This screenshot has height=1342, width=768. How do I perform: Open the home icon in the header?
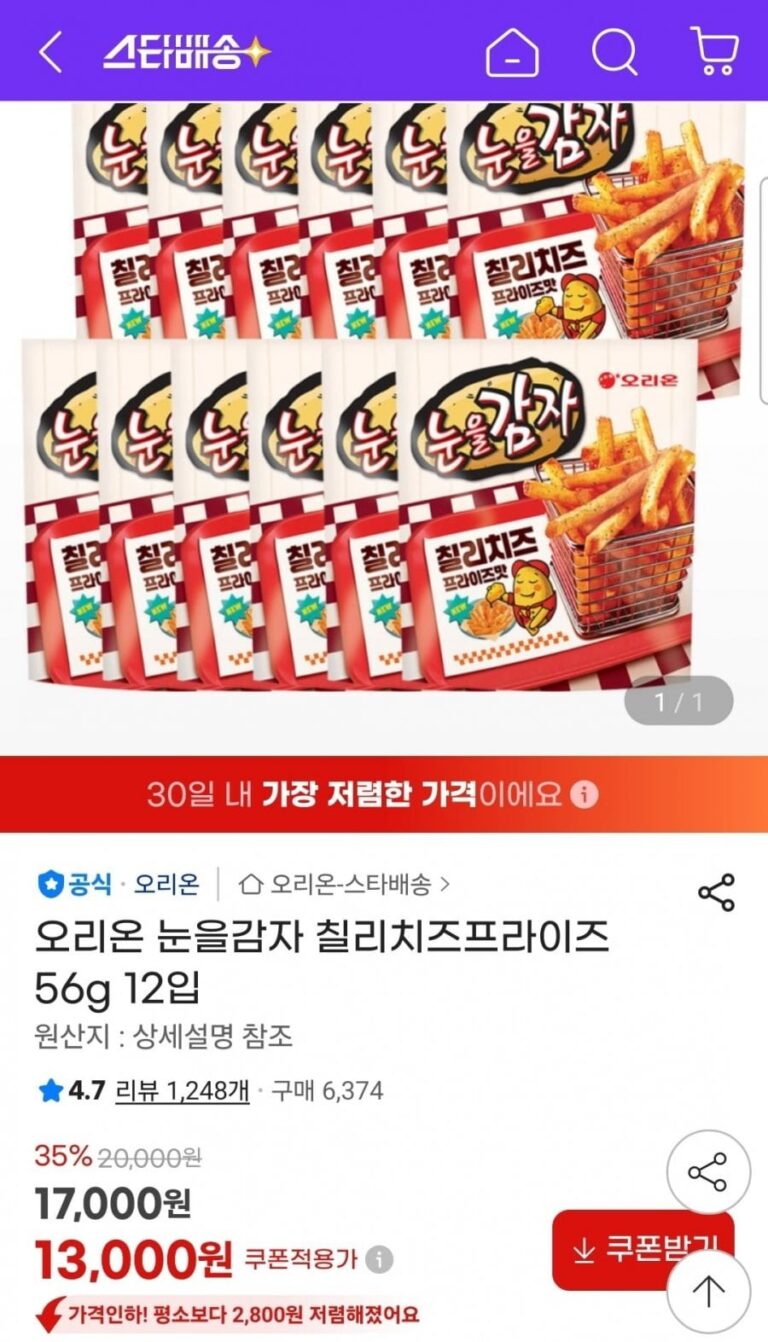(512, 52)
